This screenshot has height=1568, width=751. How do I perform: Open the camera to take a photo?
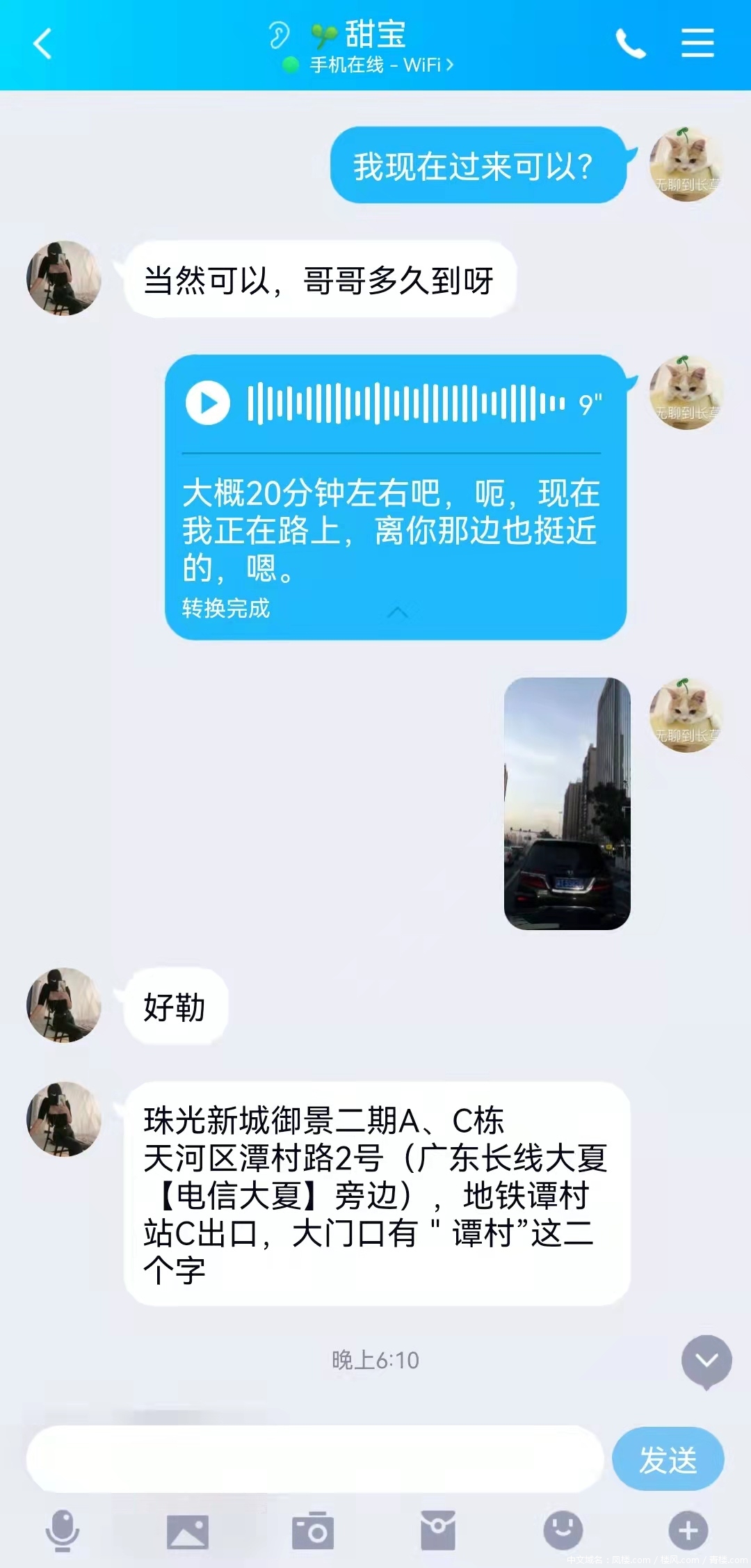click(x=313, y=1531)
